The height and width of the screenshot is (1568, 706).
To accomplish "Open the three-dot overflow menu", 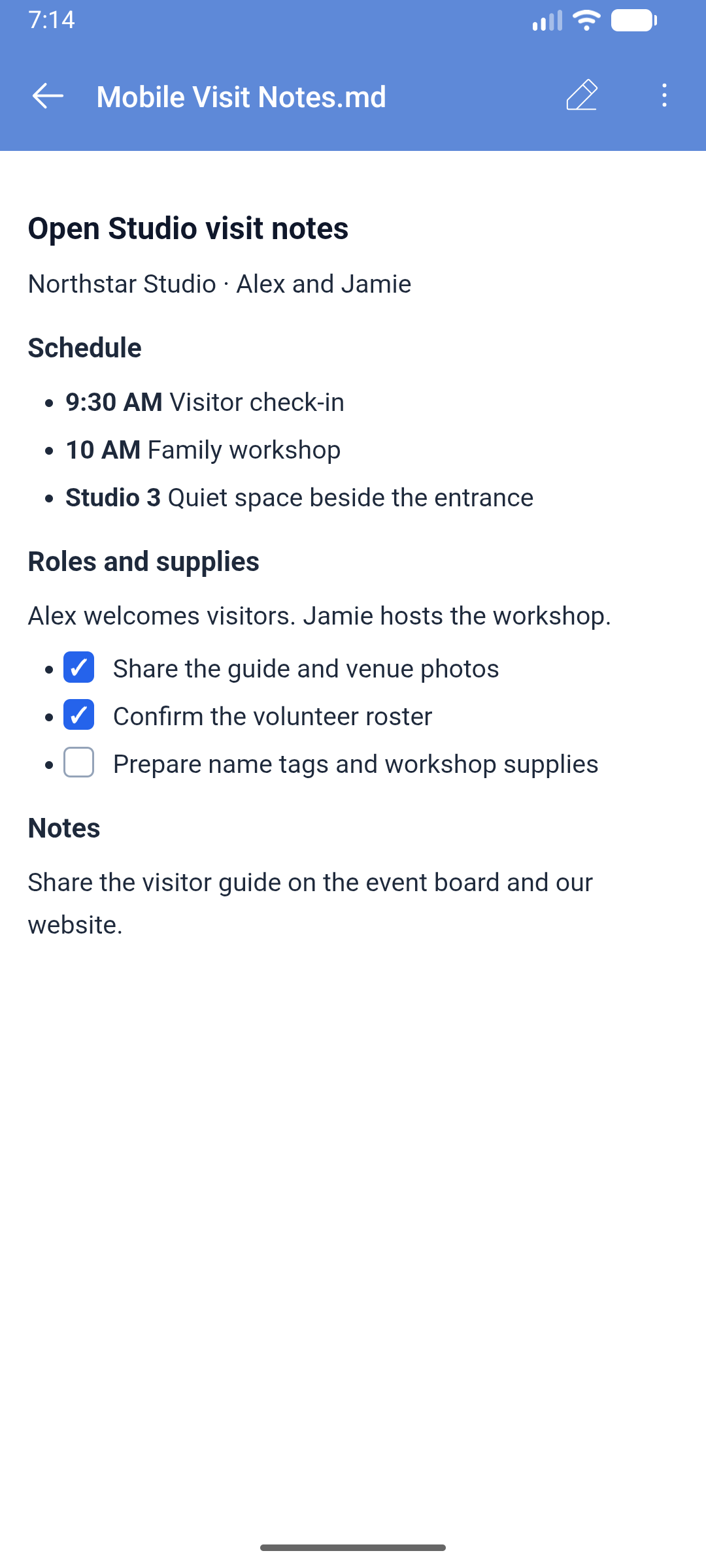I will (x=664, y=95).
